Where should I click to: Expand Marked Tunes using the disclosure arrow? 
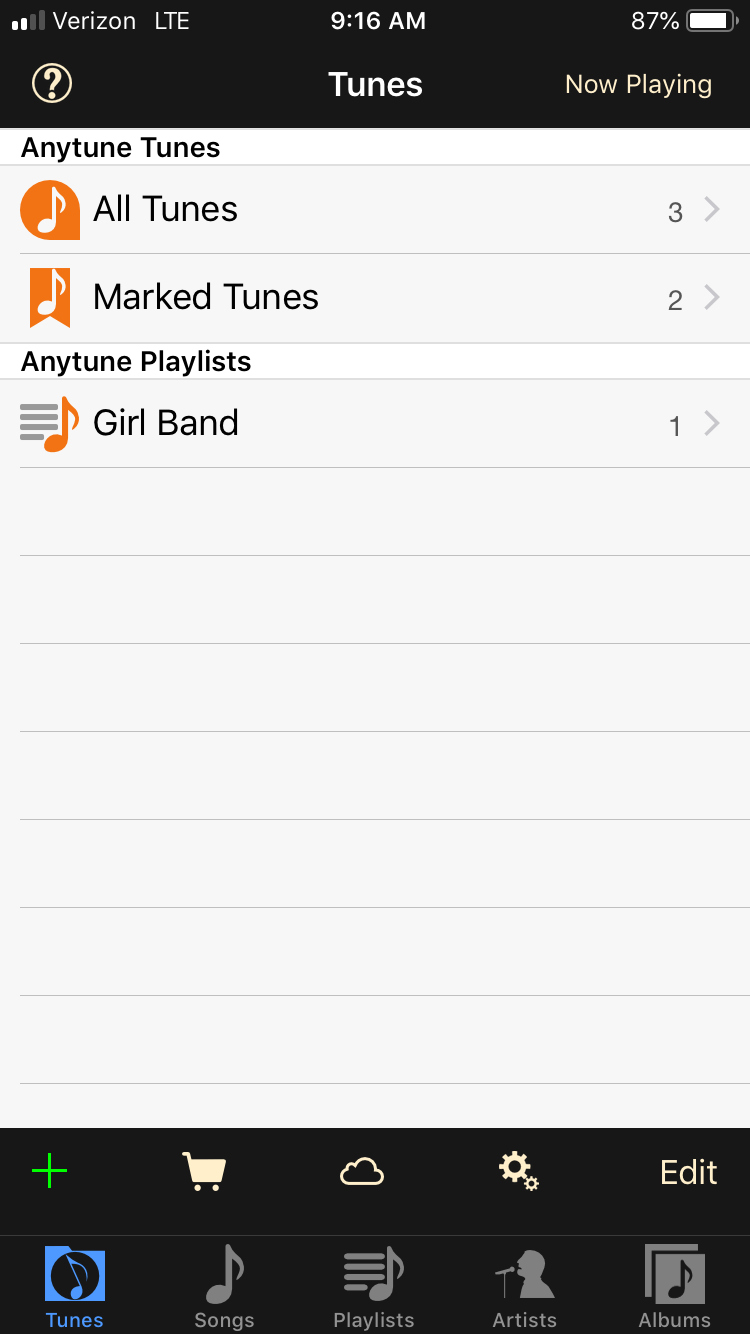coord(711,298)
